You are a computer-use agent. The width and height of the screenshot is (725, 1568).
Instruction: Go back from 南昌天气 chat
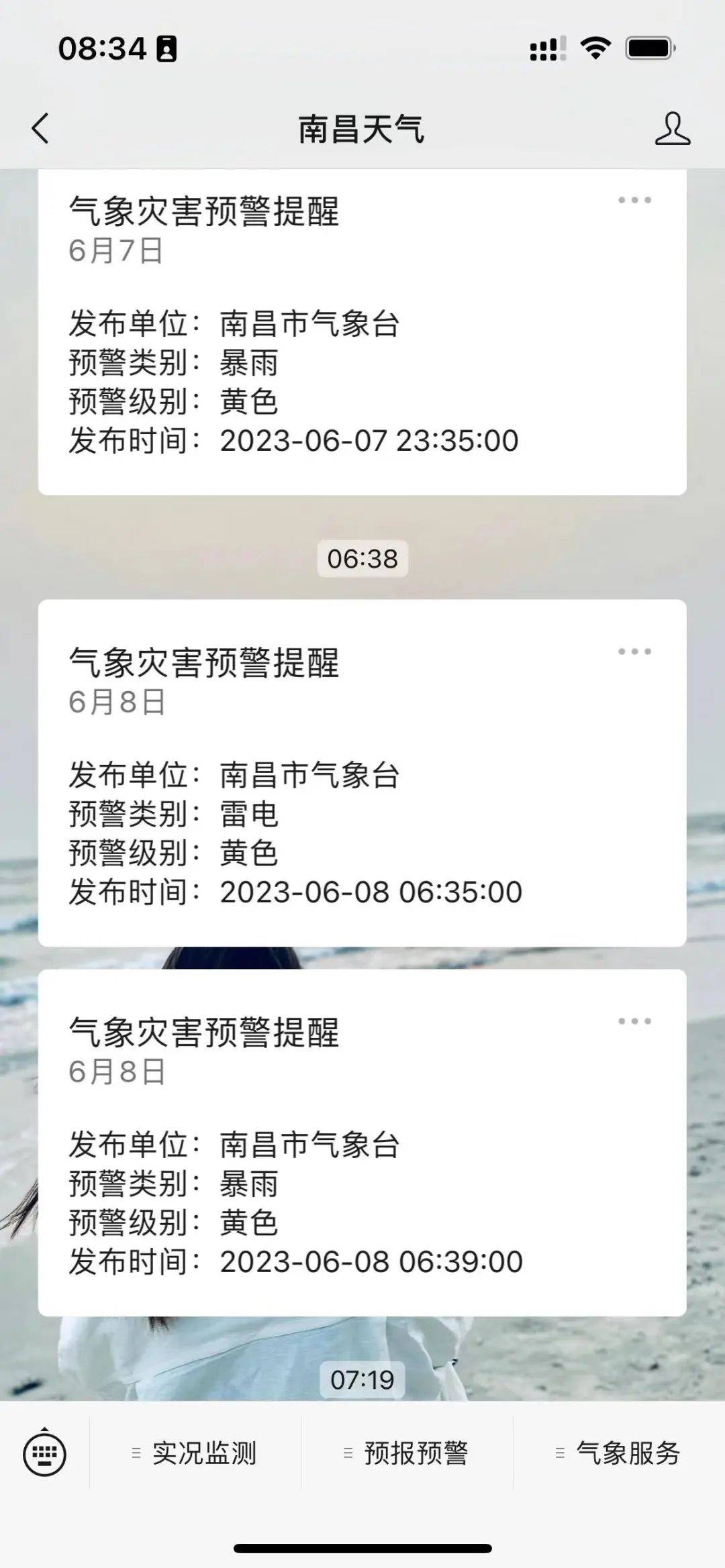[40, 128]
